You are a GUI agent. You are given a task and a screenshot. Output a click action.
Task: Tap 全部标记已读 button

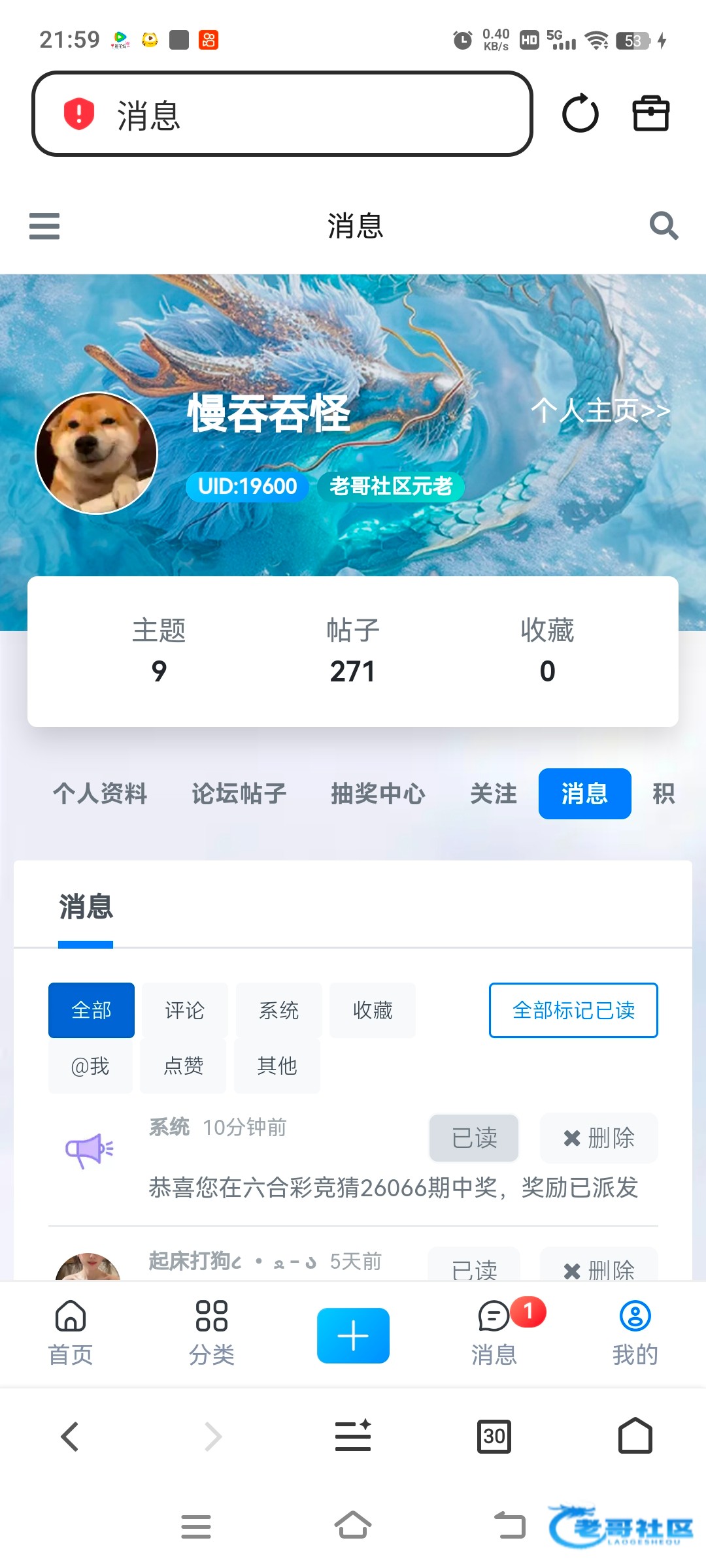(573, 1010)
